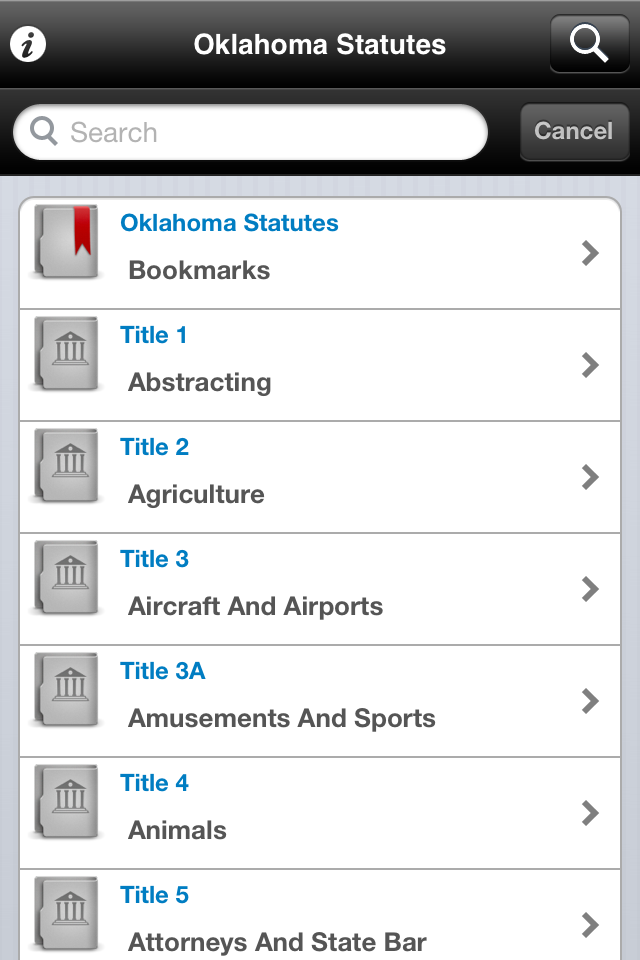This screenshot has height=960, width=640.
Task: View Title 3 Aircraft And Airports
Action: click(320, 590)
